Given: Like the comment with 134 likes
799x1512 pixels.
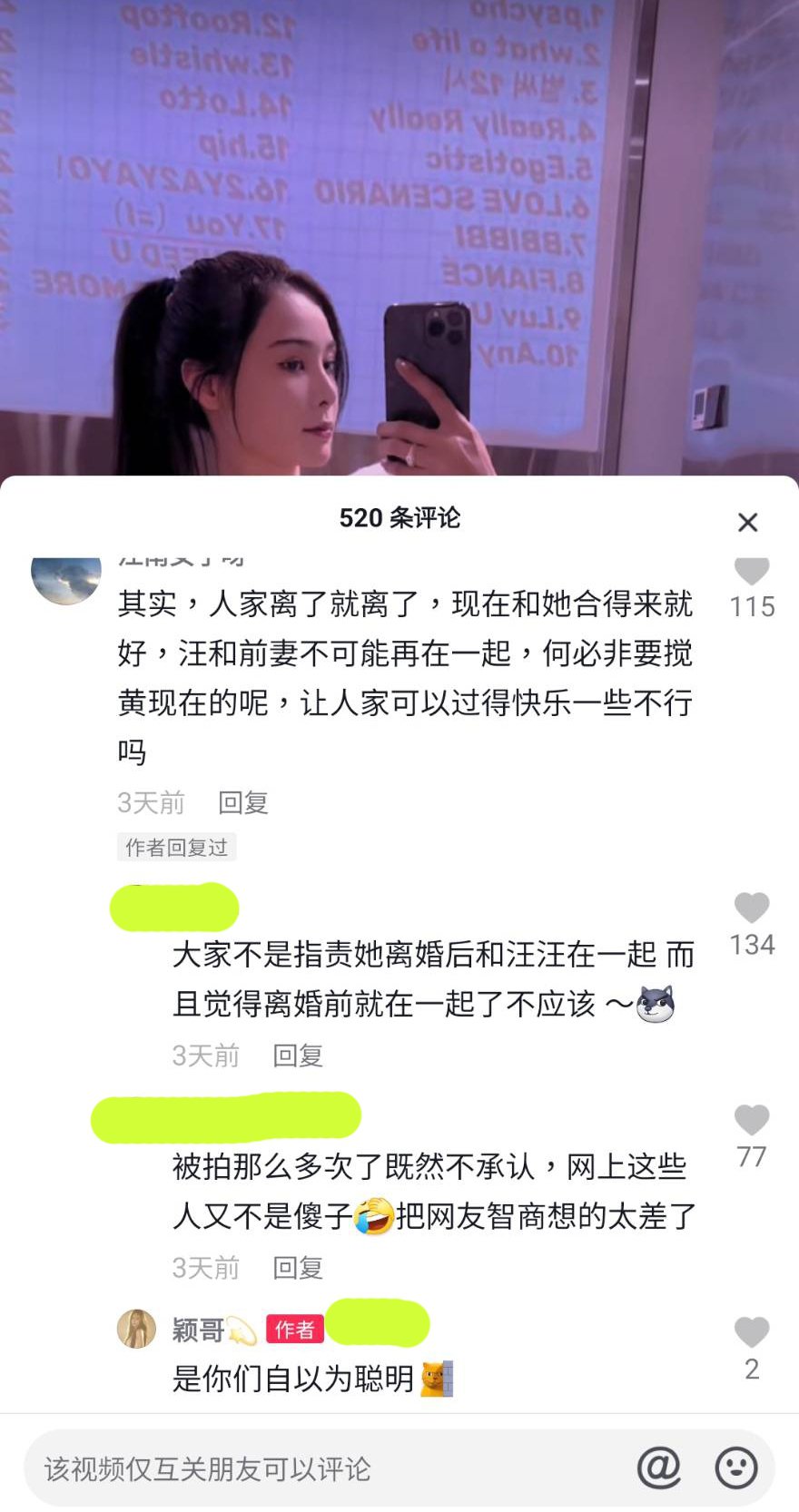Looking at the screenshot, I should (x=751, y=908).
